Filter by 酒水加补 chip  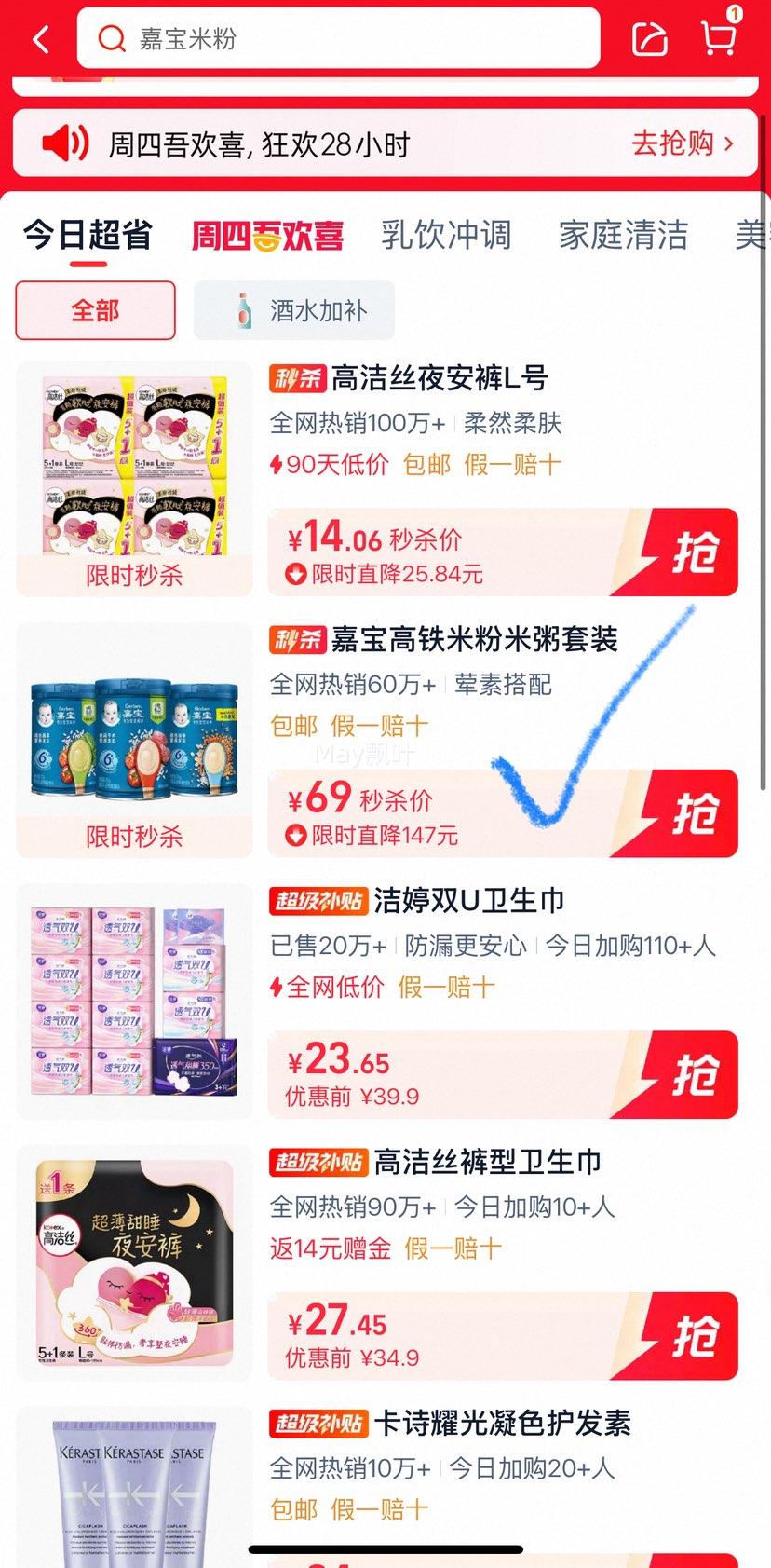294,310
